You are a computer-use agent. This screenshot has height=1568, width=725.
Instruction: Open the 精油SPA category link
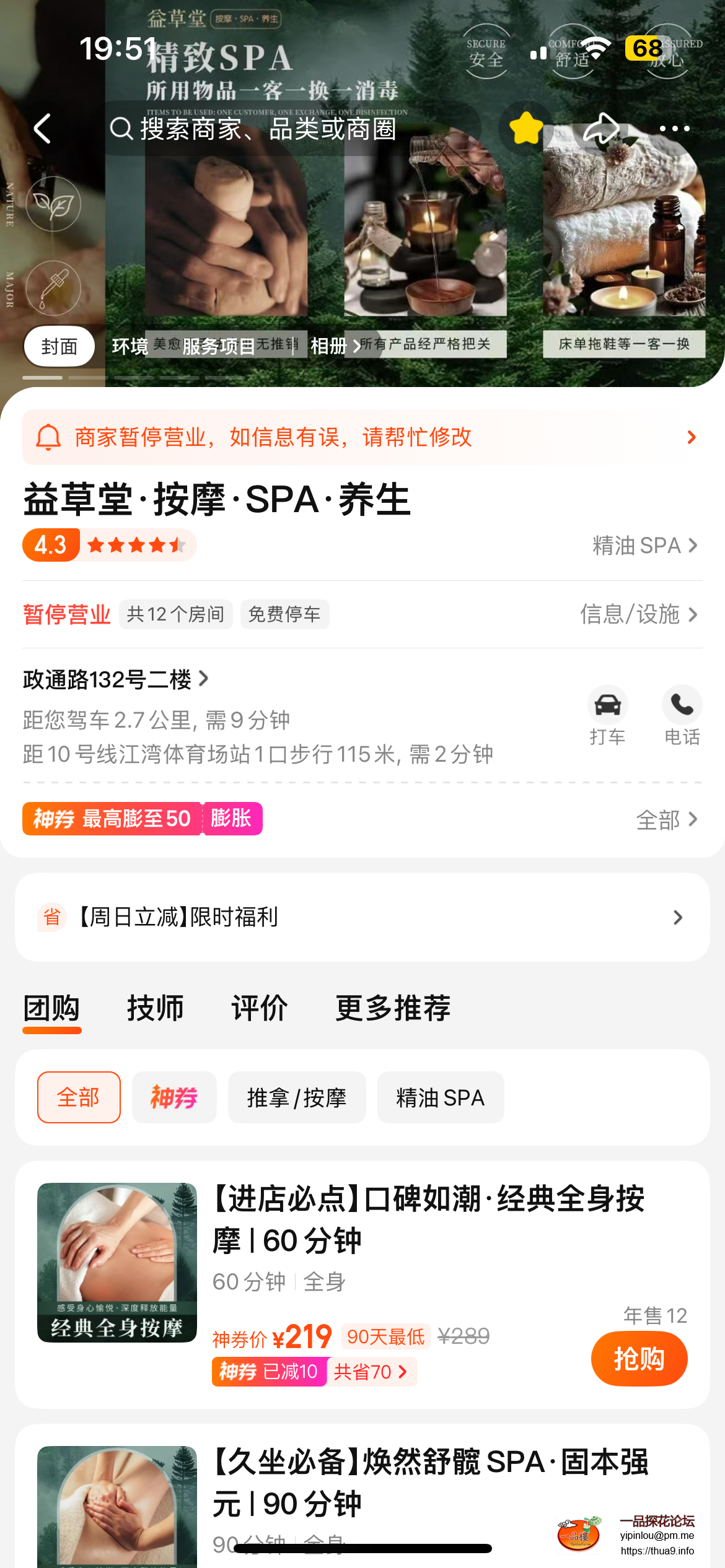point(644,546)
